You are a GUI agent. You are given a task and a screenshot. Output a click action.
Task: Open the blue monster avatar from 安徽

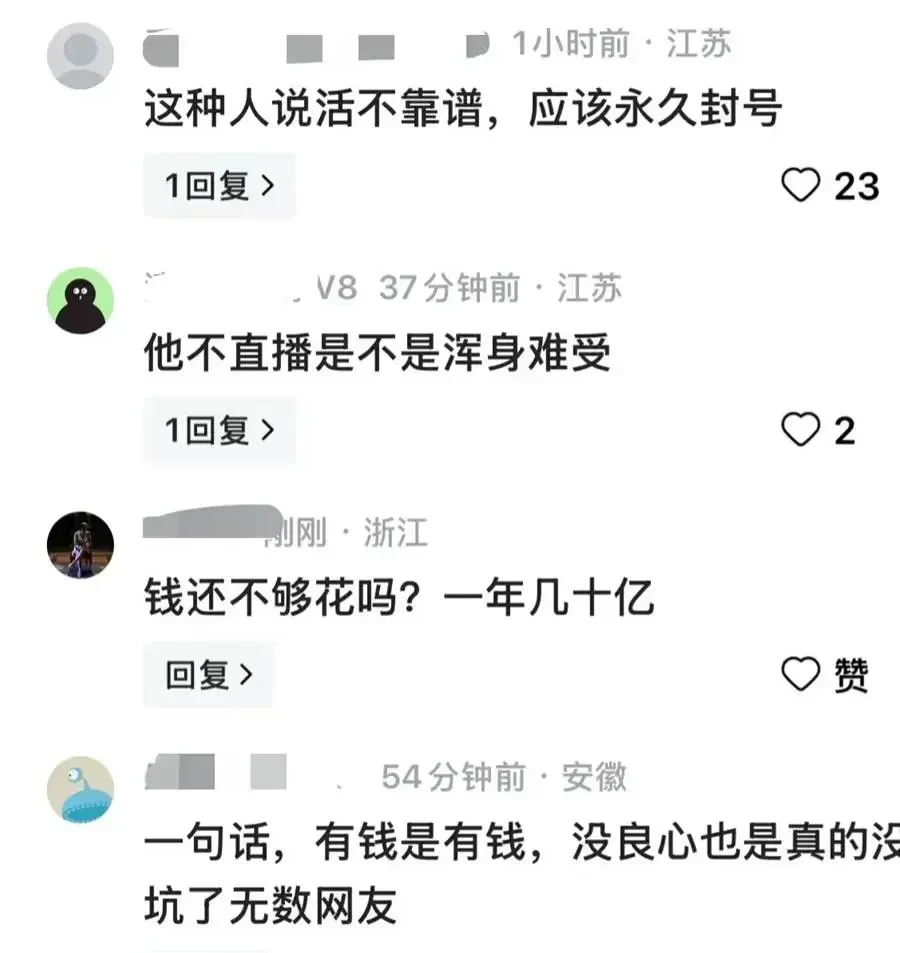pyautogui.click(x=81, y=790)
